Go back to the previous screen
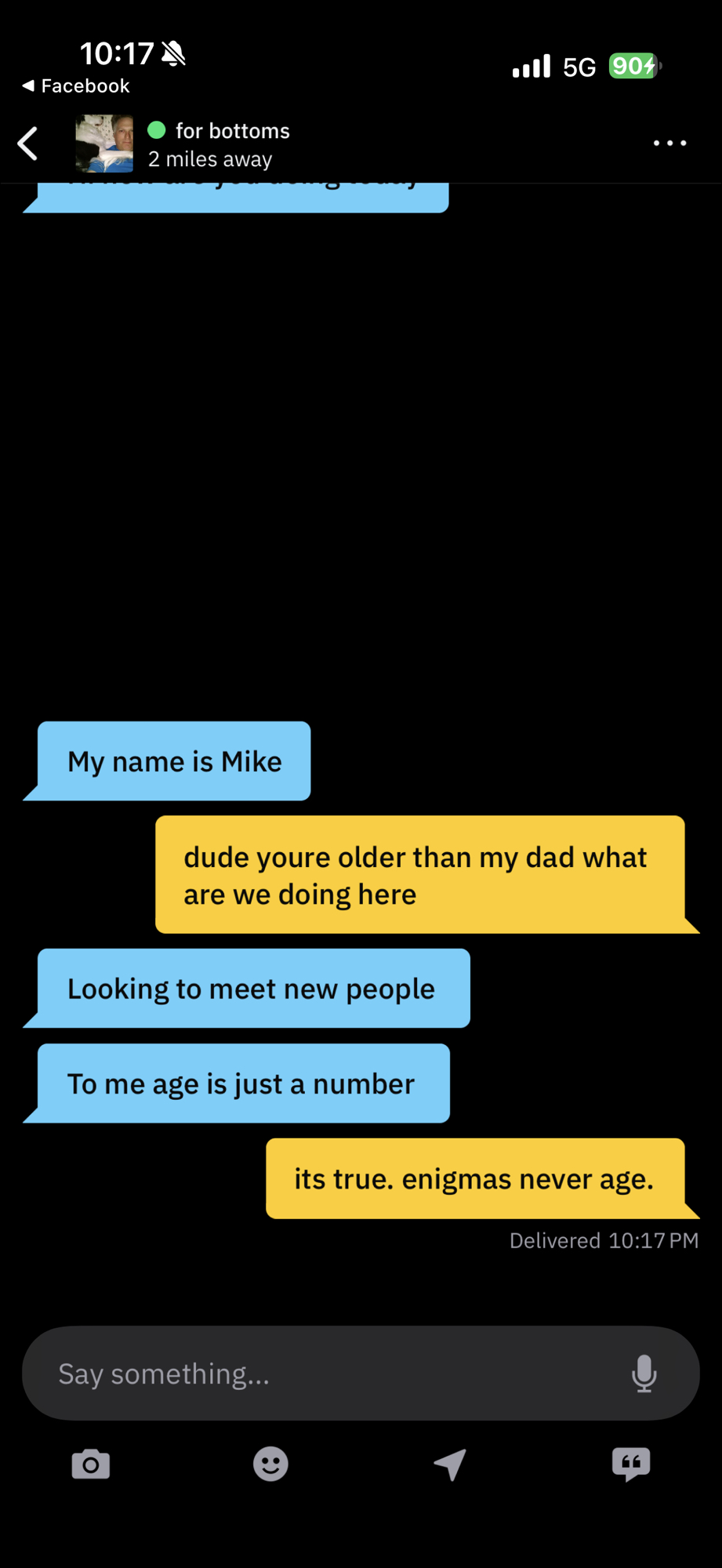 point(28,143)
